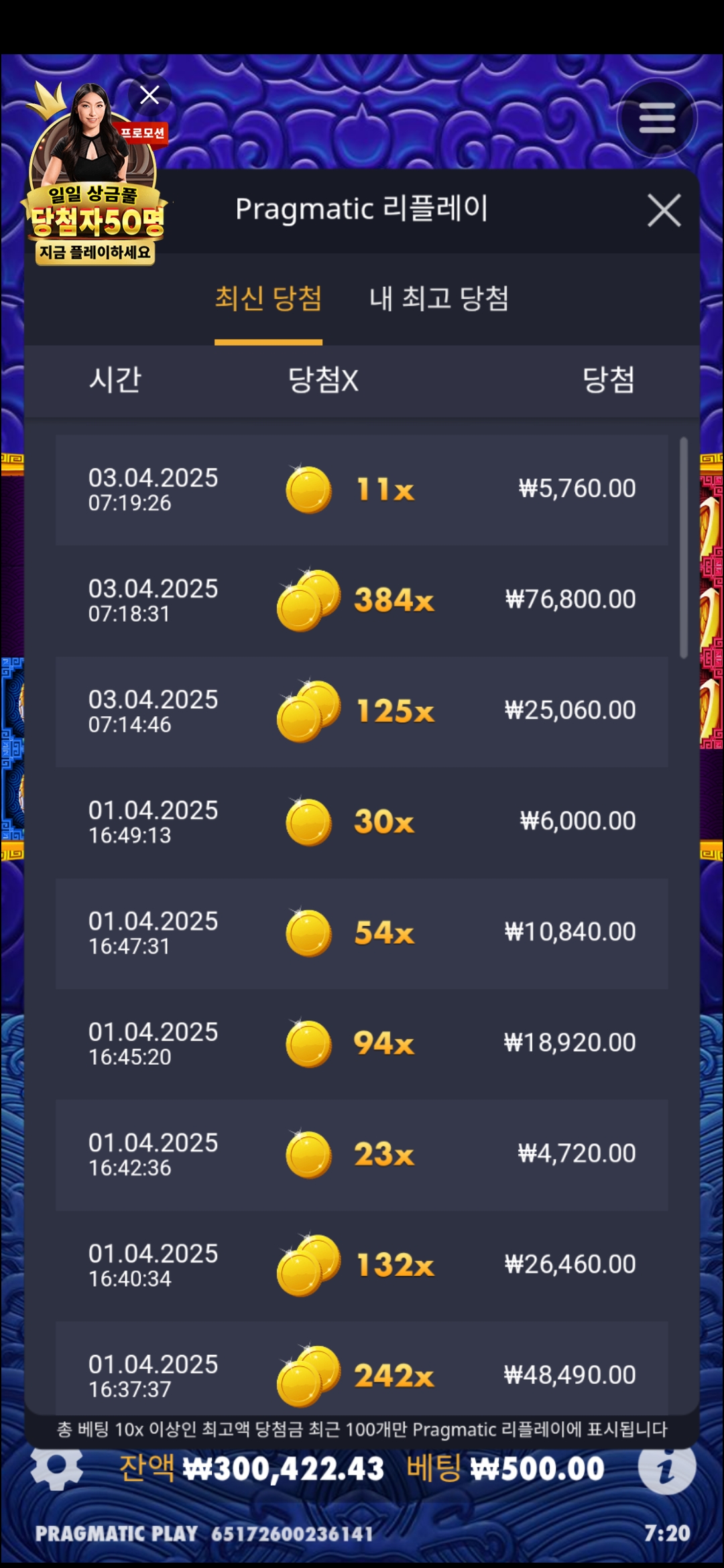Select the 23x win replay
The width and height of the screenshot is (724, 1568).
tap(362, 1154)
